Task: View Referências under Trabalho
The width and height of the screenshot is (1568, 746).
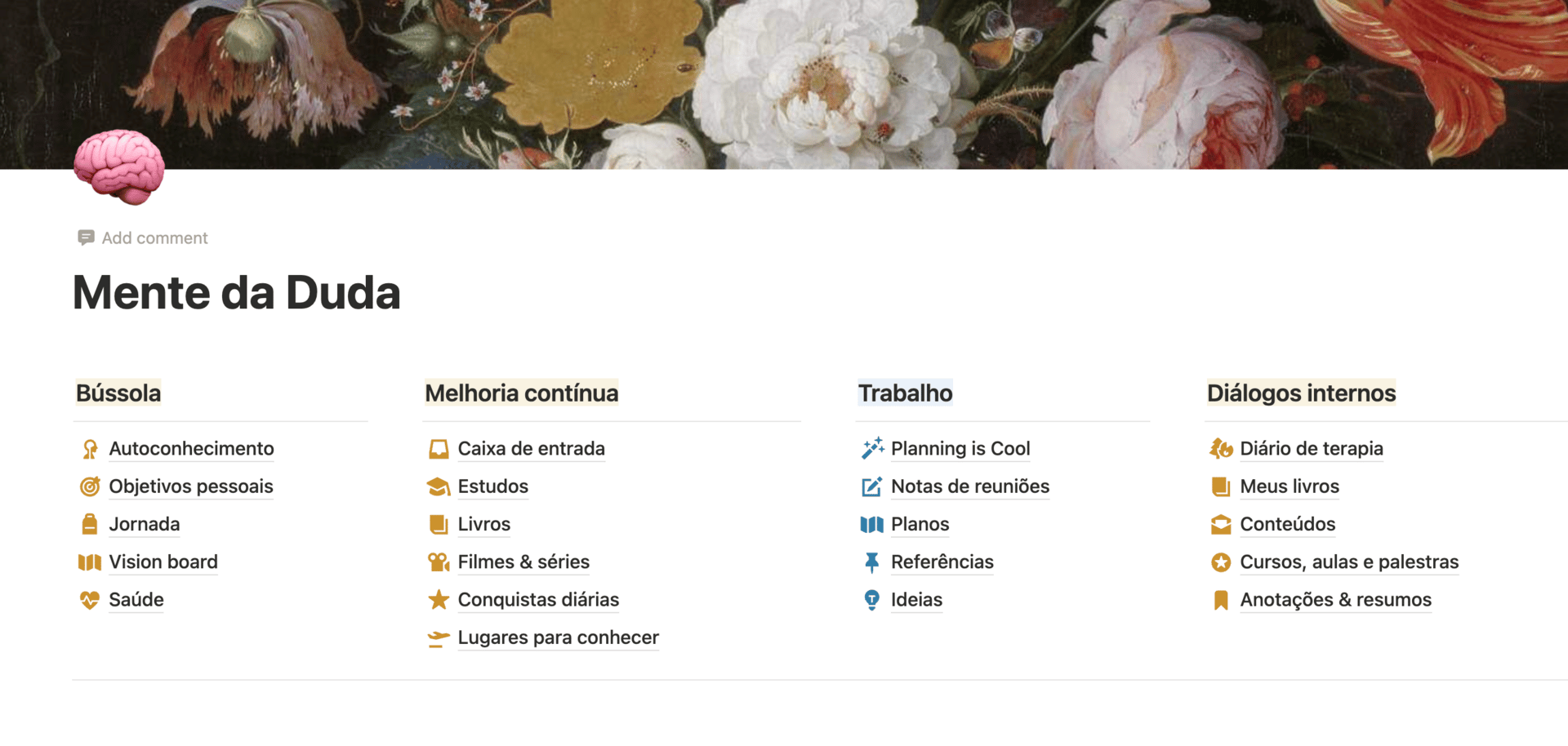Action: [x=942, y=562]
